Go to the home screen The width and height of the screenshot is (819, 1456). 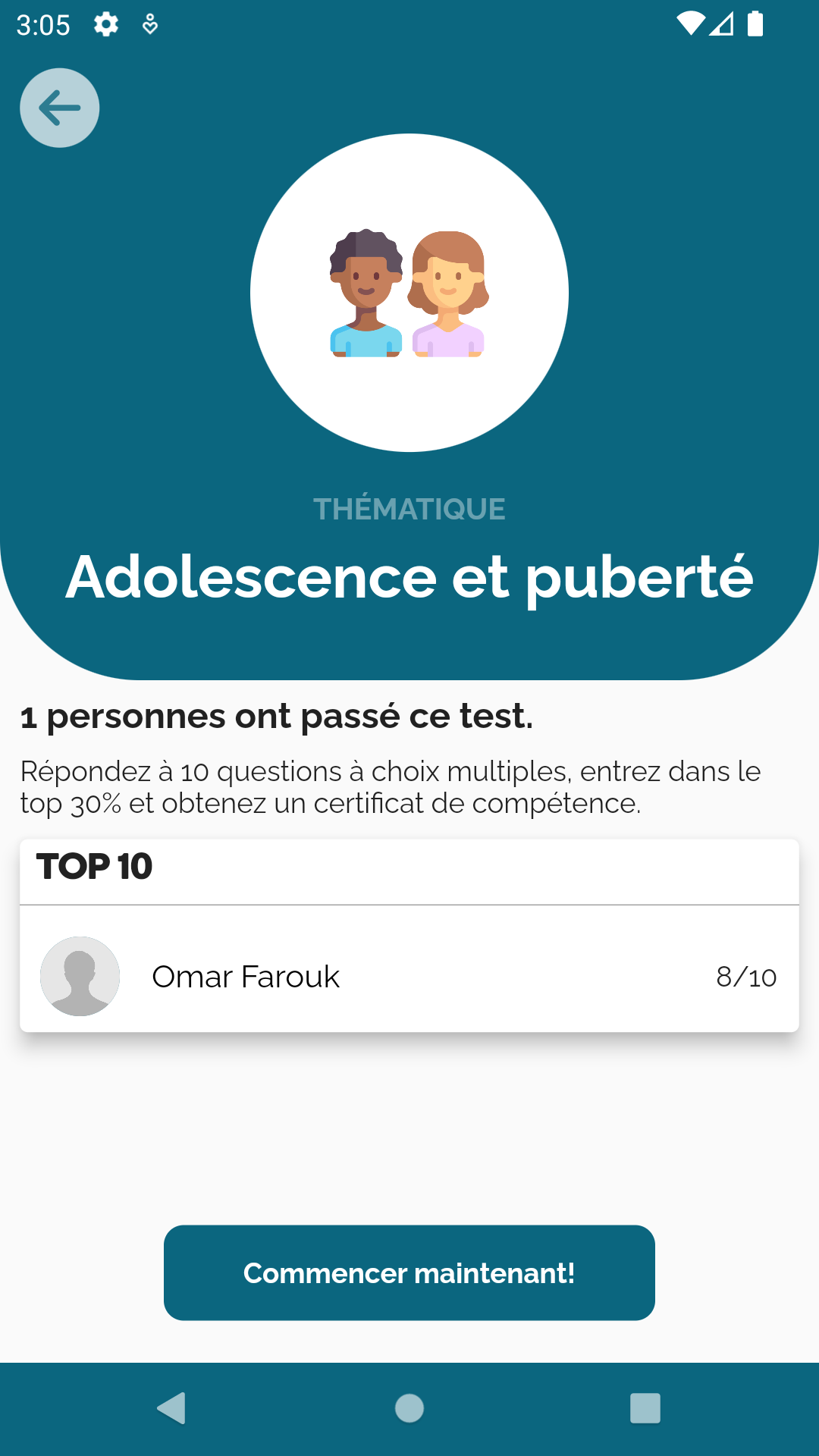coord(409,1408)
